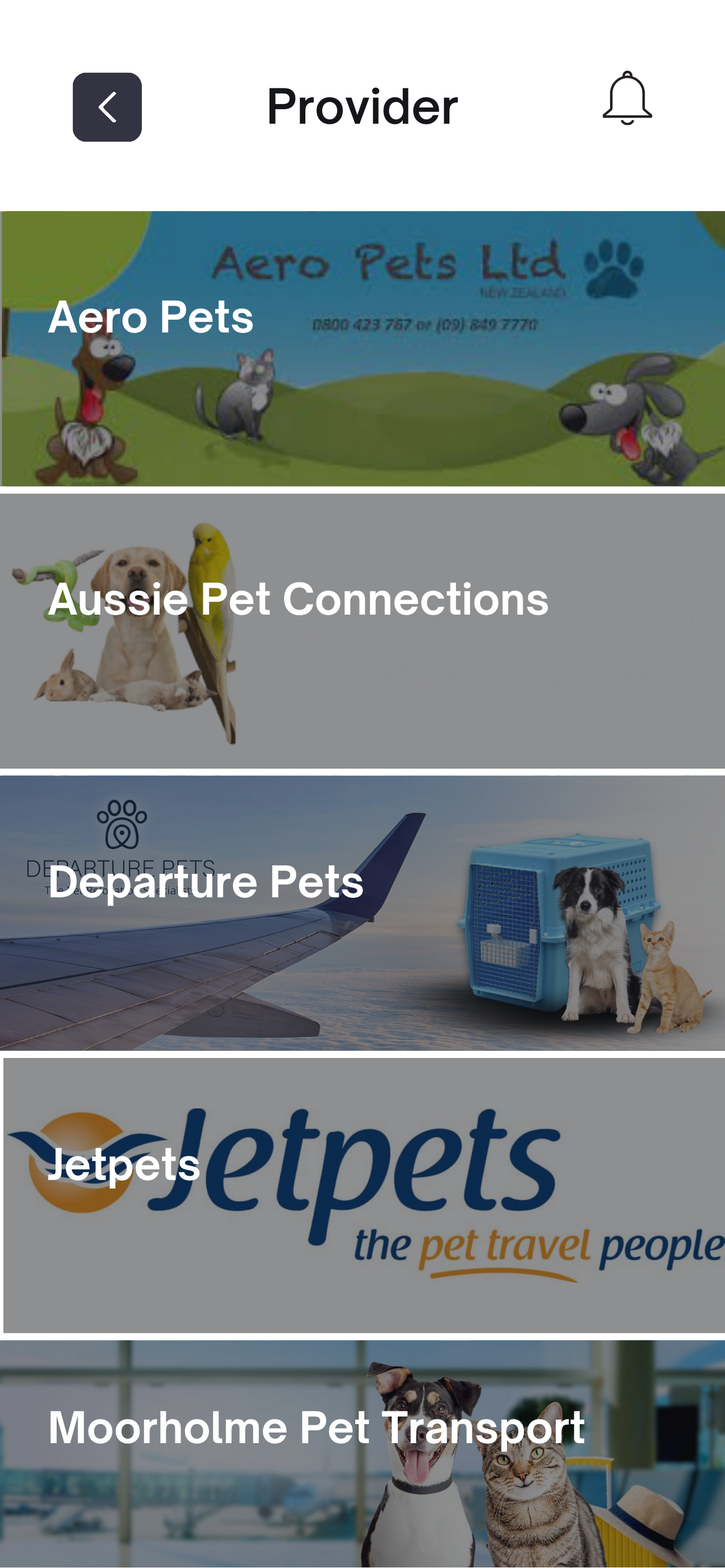The width and height of the screenshot is (725, 1568).
Task: Select the Aussie Pet Connections provider
Action: click(363, 631)
